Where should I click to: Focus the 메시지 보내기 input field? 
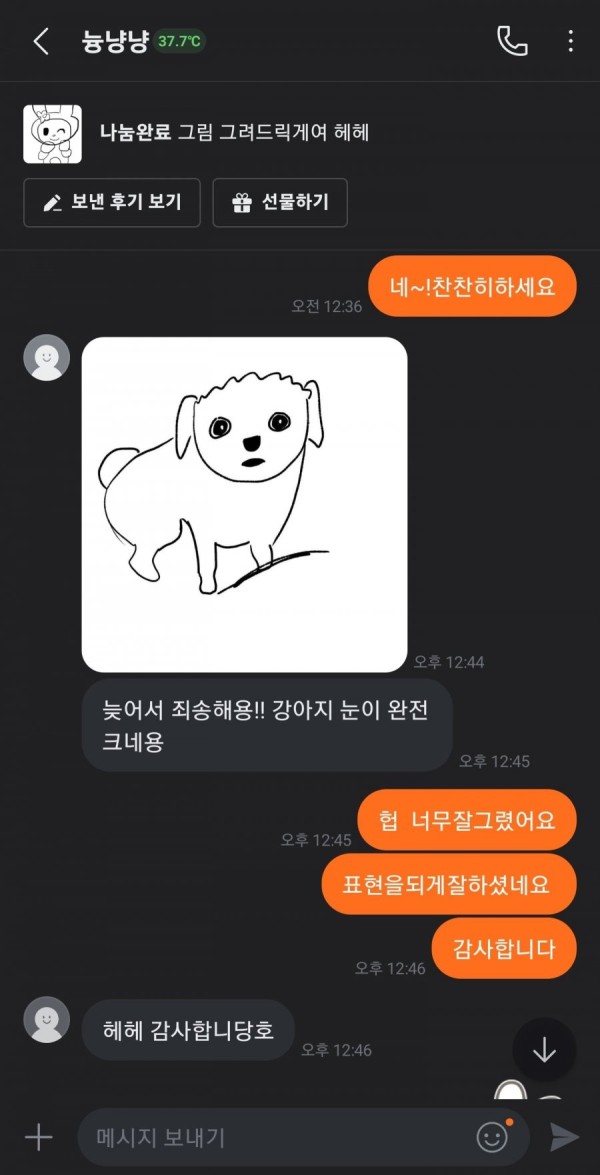pyautogui.click(x=270, y=1137)
